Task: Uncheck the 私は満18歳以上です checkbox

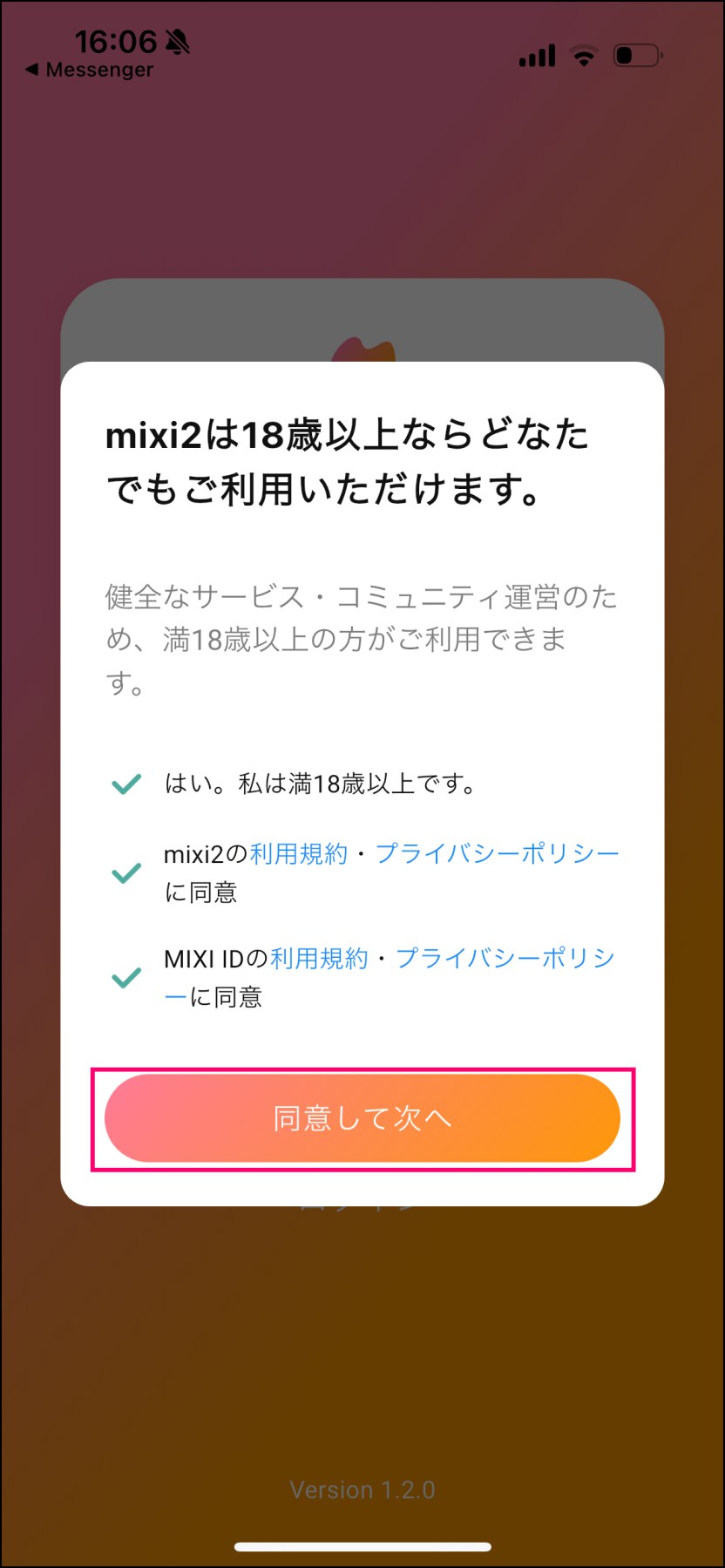Action: click(126, 784)
